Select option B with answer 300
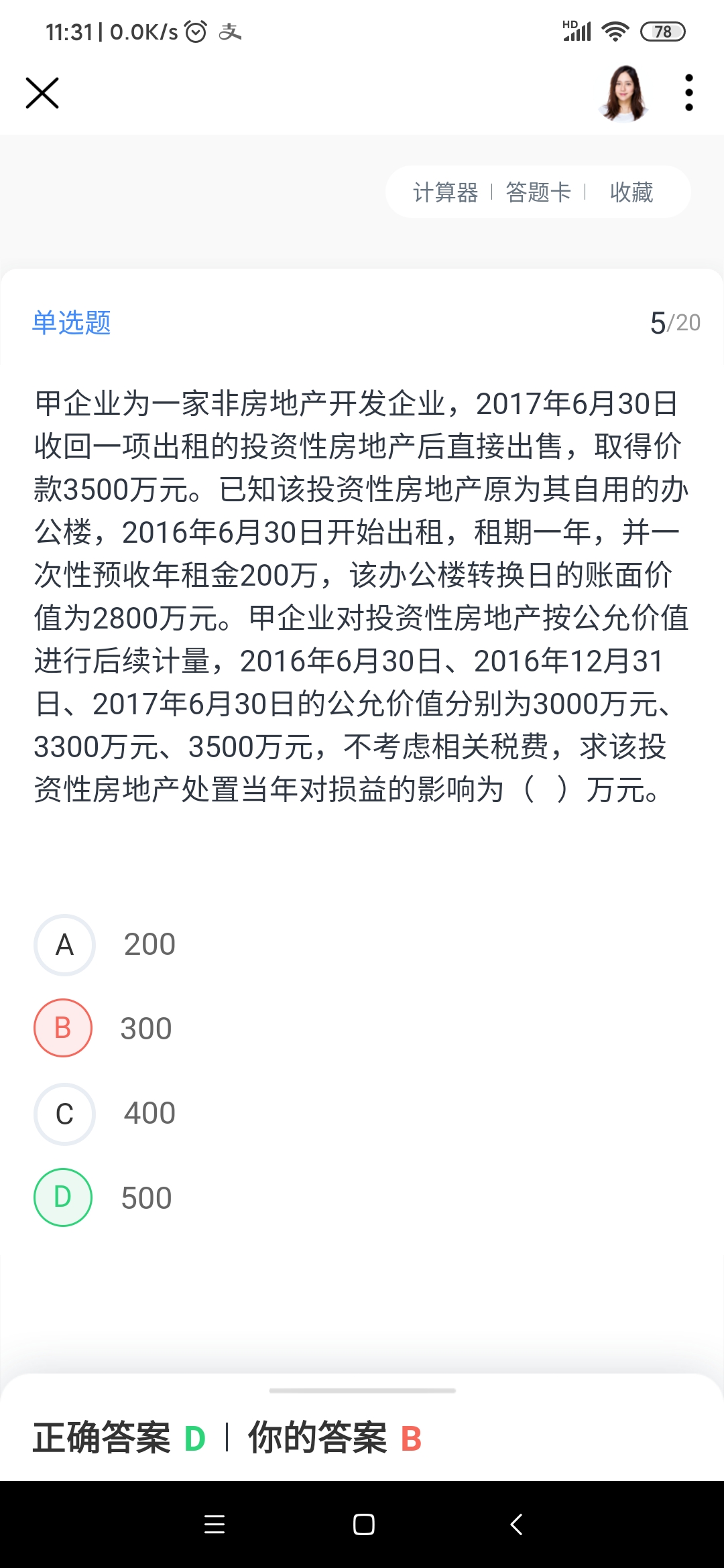The width and height of the screenshot is (724, 1568). [x=63, y=1028]
